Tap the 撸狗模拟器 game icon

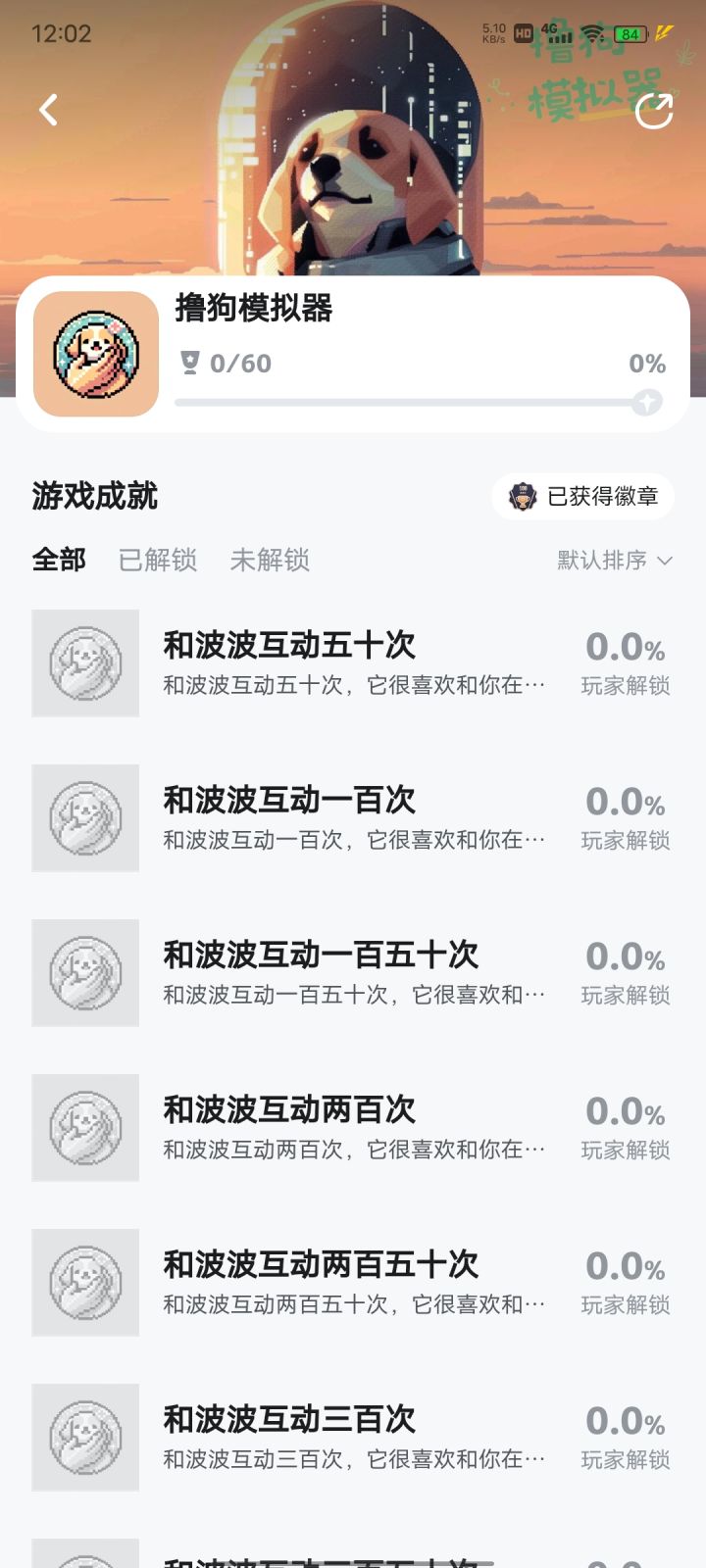[96, 354]
